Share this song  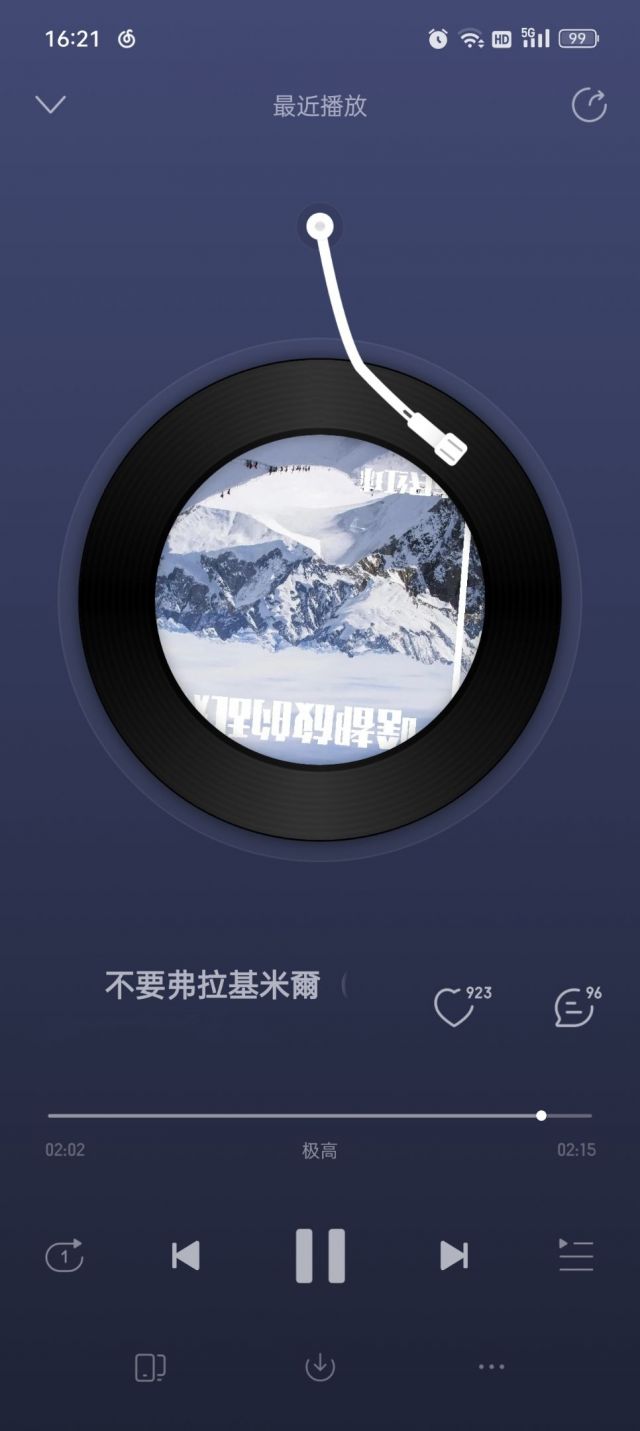point(589,105)
